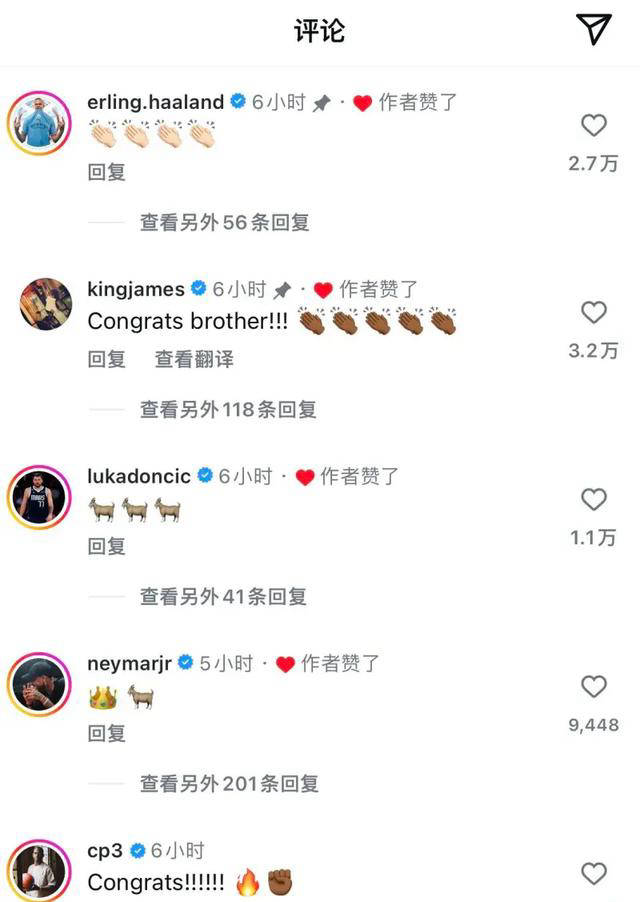Expand 查看另外118条回复 under kingjames

(x=228, y=409)
